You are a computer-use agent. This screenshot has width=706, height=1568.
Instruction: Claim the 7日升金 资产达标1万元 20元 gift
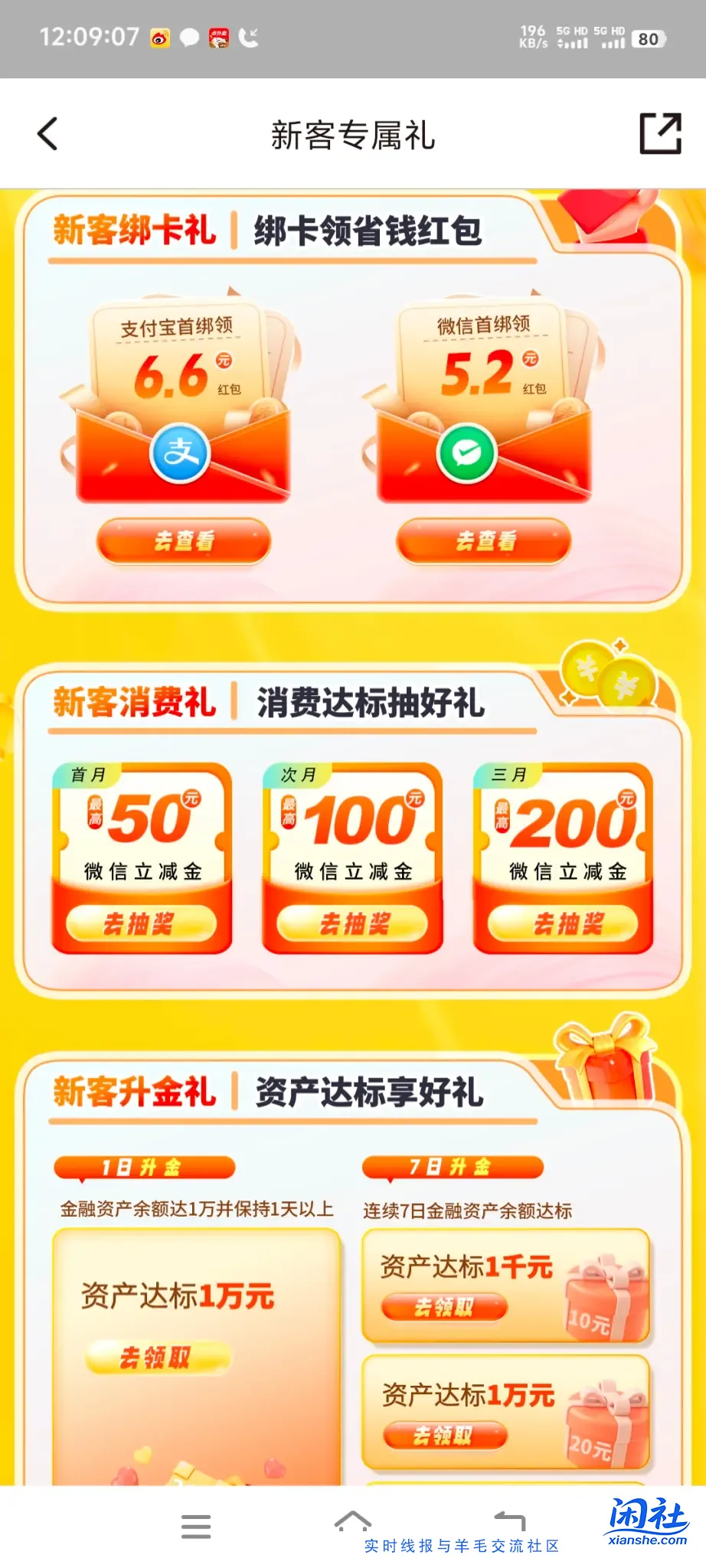click(x=444, y=1435)
